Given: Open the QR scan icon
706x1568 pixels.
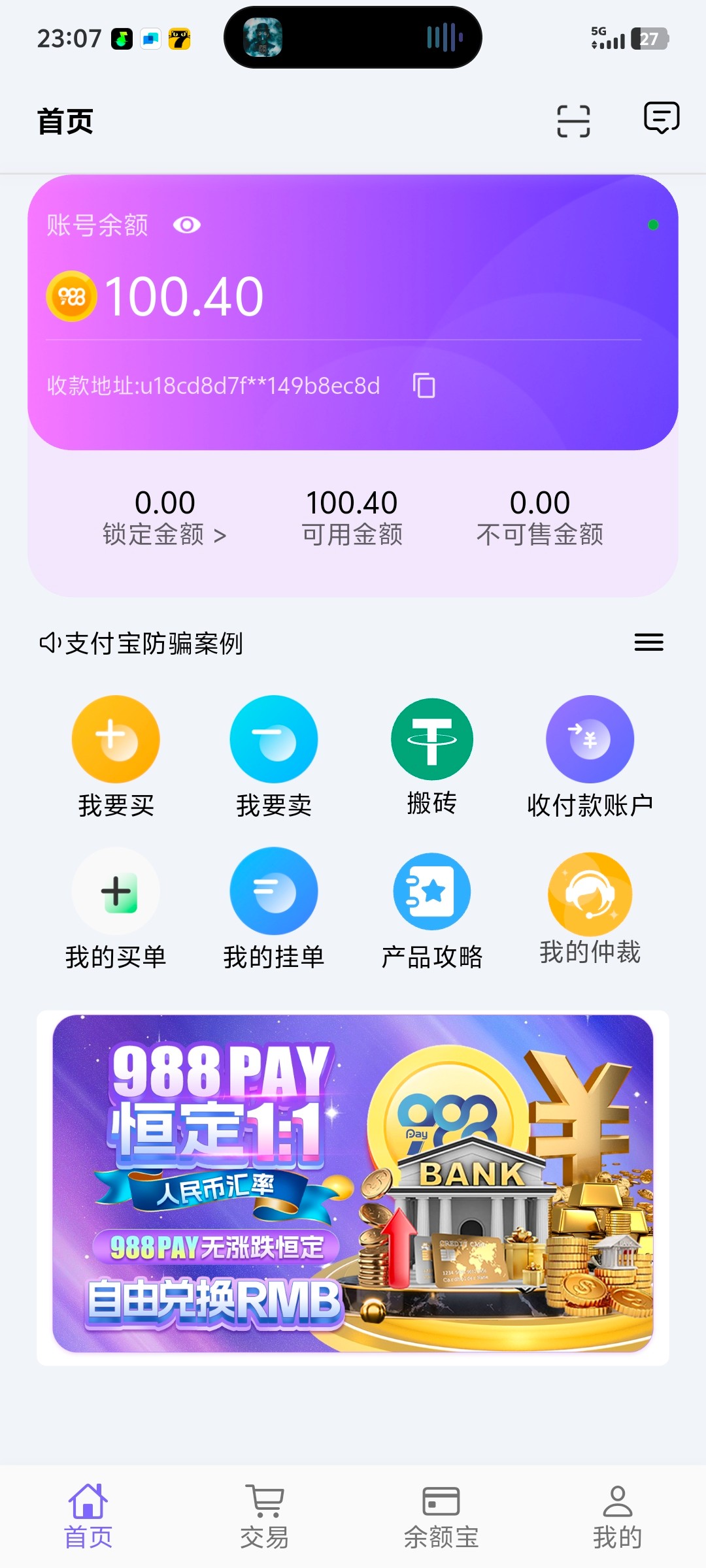Looking at the screenshot, I should 573,121.
